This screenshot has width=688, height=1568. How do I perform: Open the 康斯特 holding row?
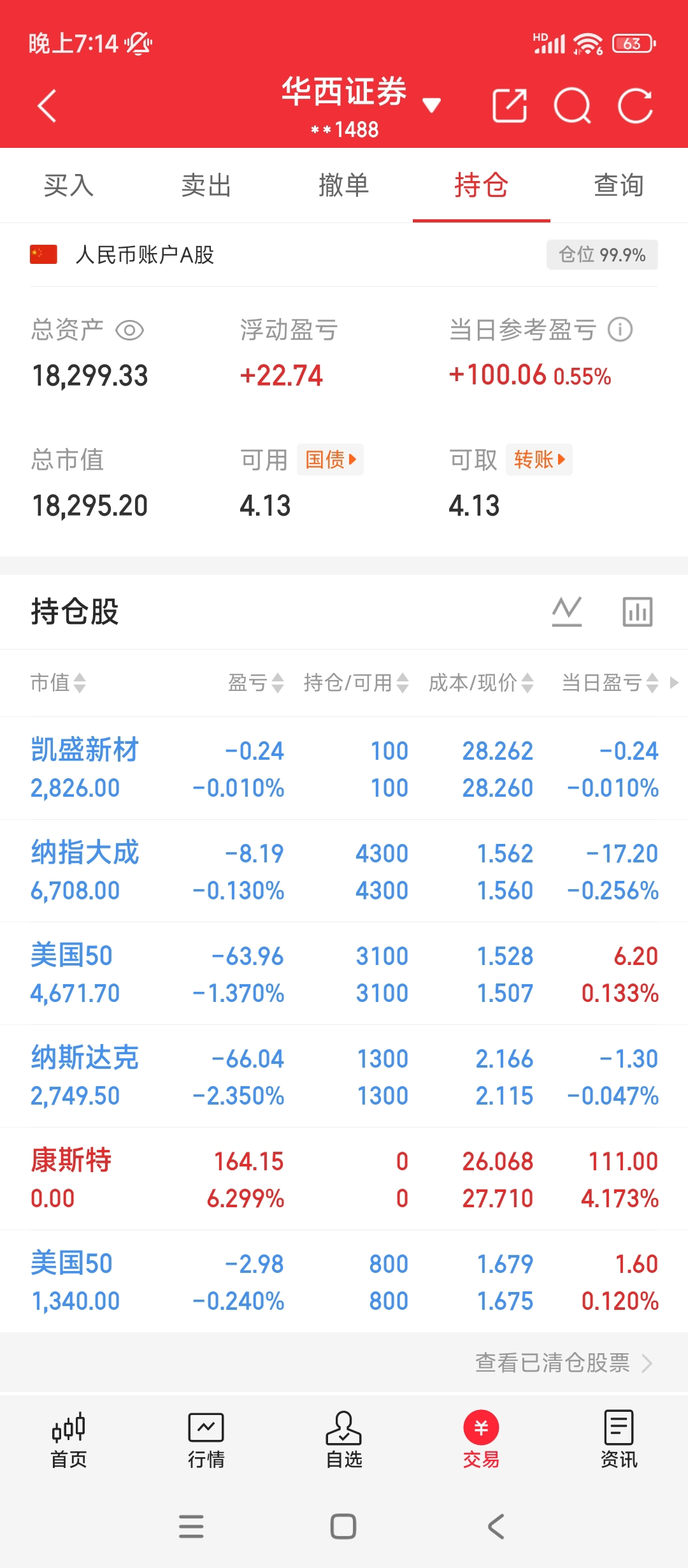coord(344,1179)
